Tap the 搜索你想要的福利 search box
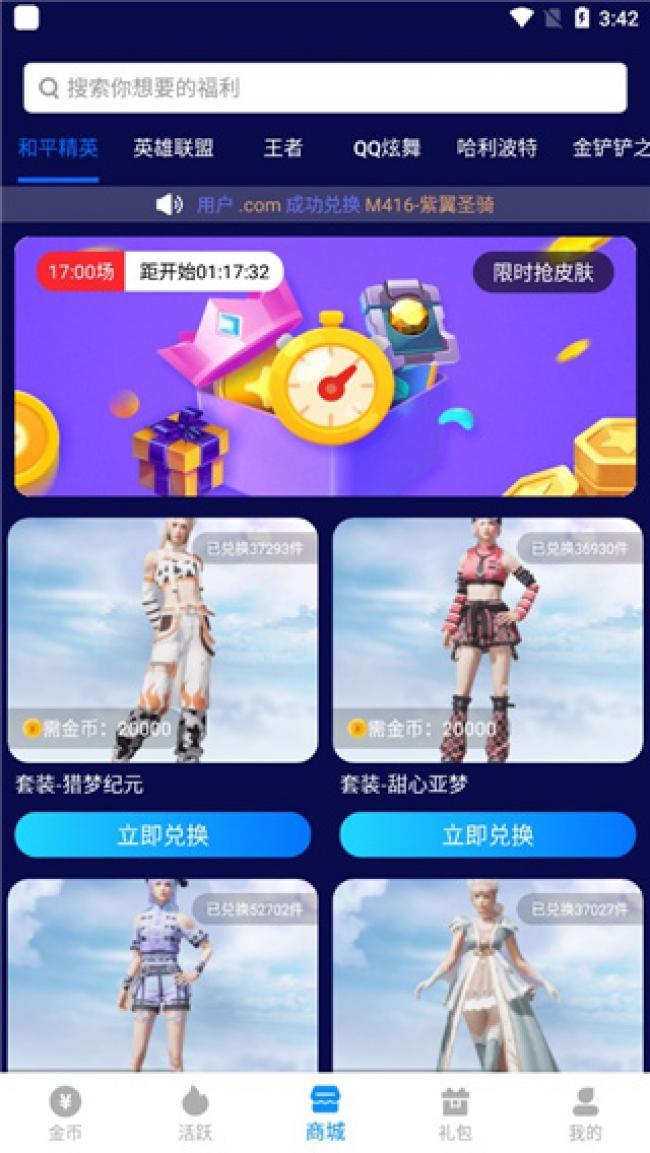The height and width of the screenshot is (1153, 650). pyautogui.click(x=325, y=88)
